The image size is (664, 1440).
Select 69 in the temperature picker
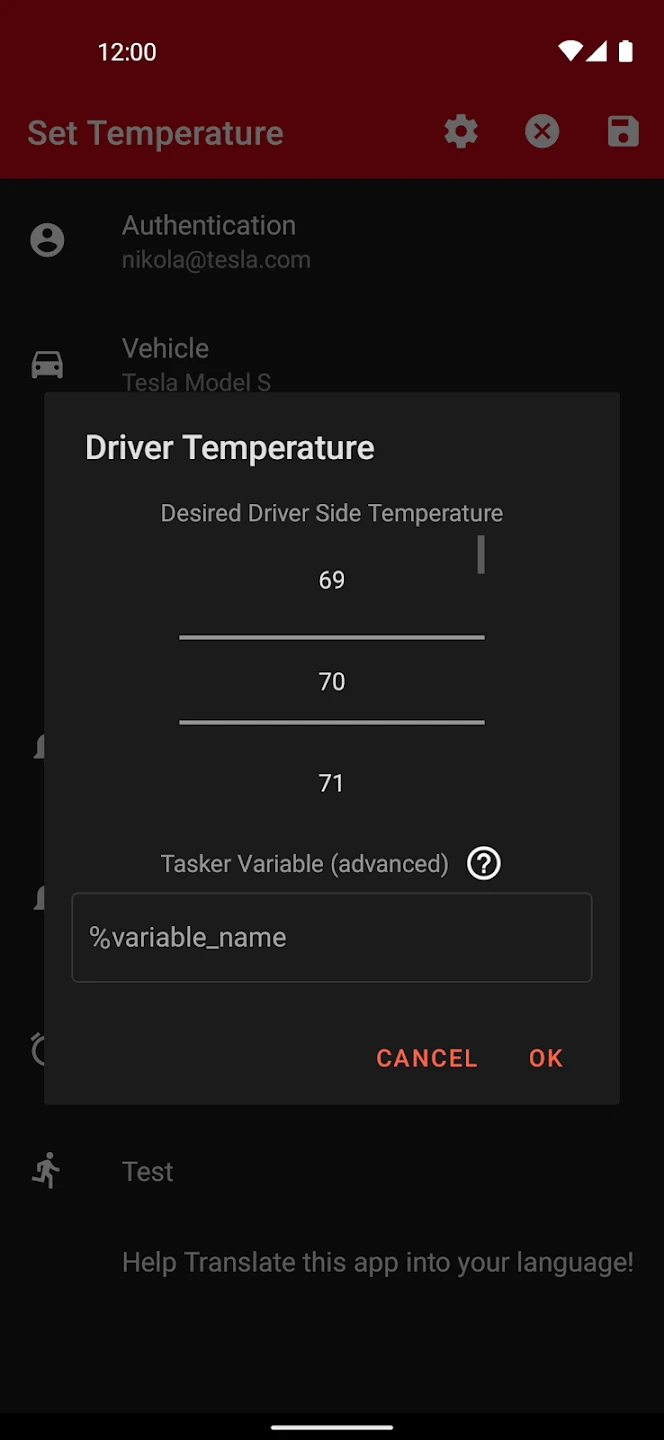pos(331,580)
